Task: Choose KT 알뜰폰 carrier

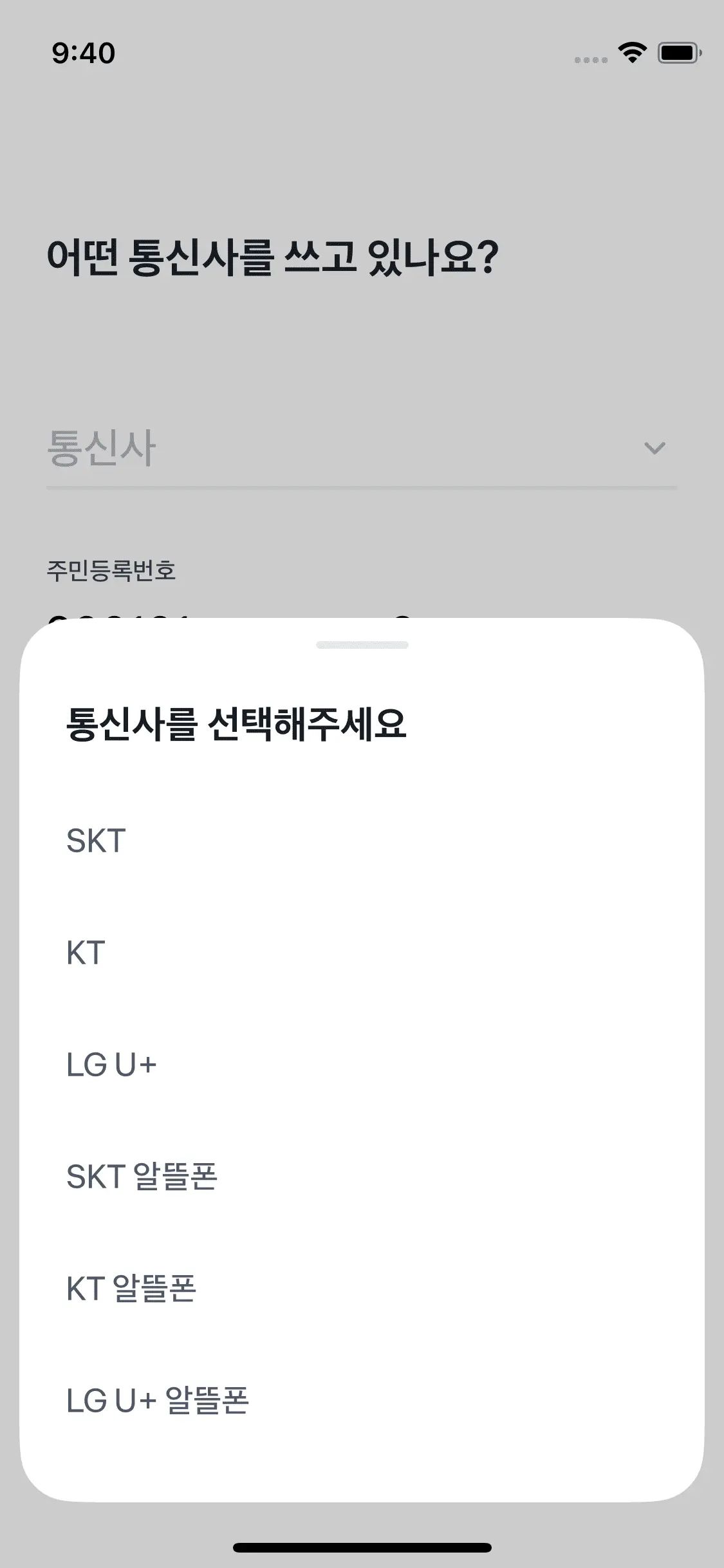Action: click(362, 1289)
